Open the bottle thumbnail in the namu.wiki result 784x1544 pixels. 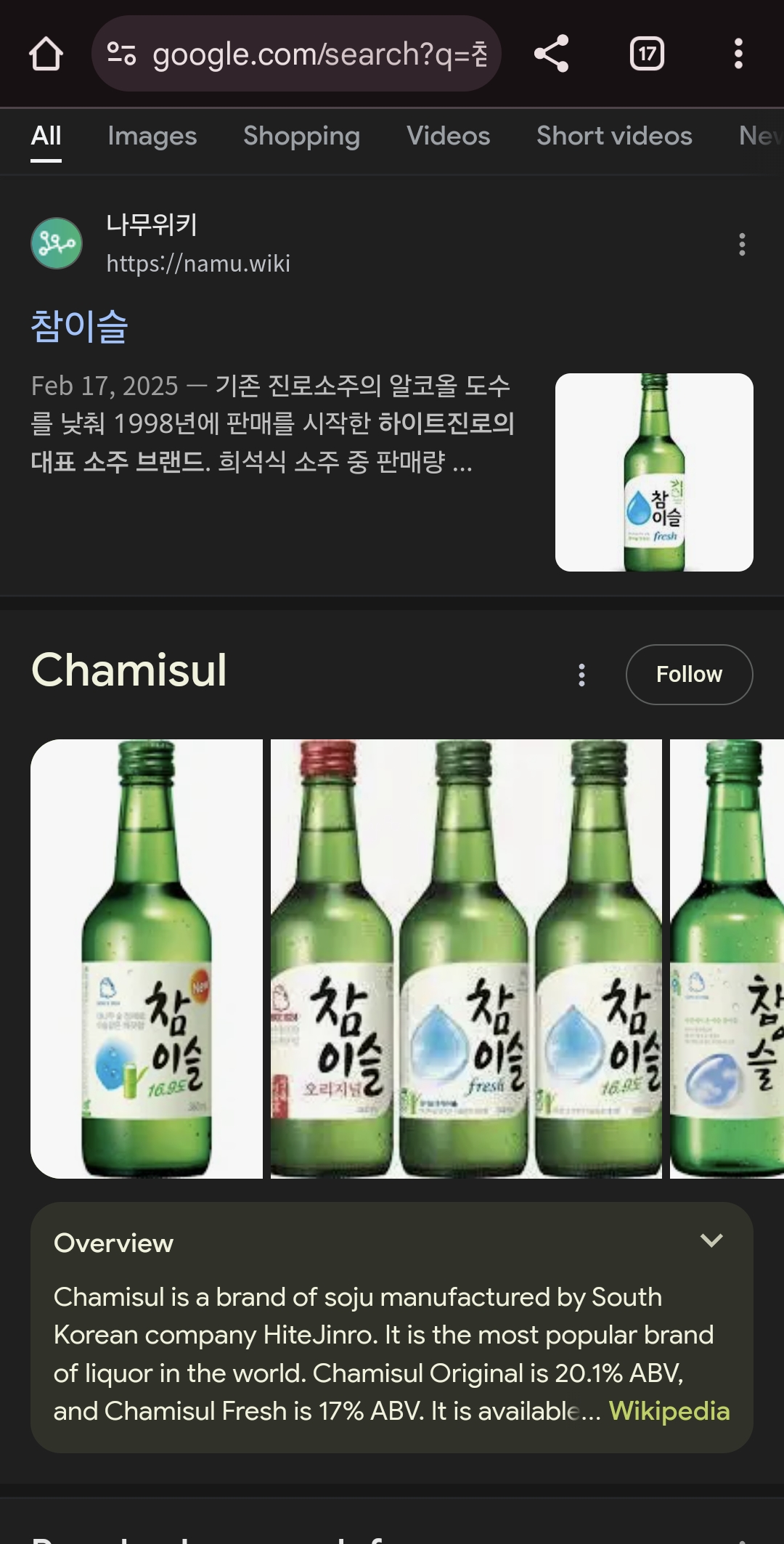[x=654, y=472]
